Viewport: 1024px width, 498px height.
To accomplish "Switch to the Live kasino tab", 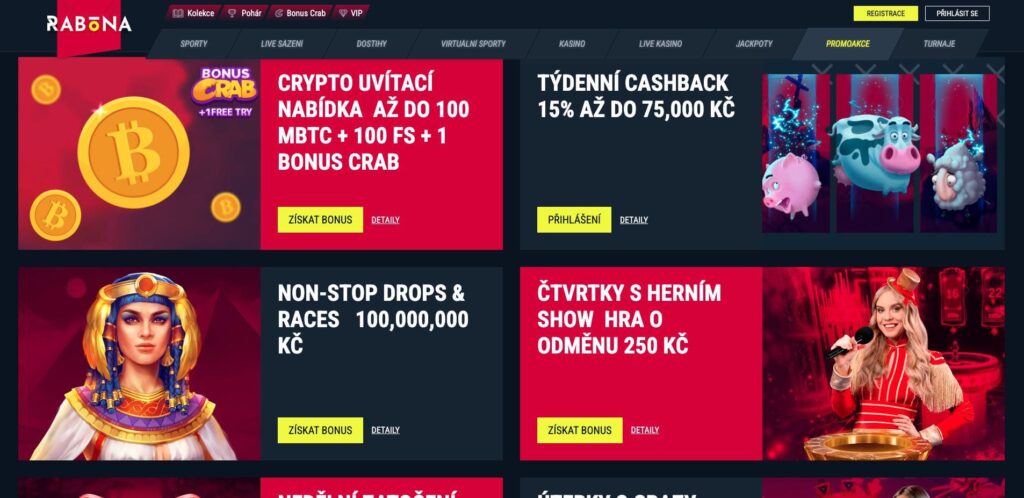I will tap(660, 44).
